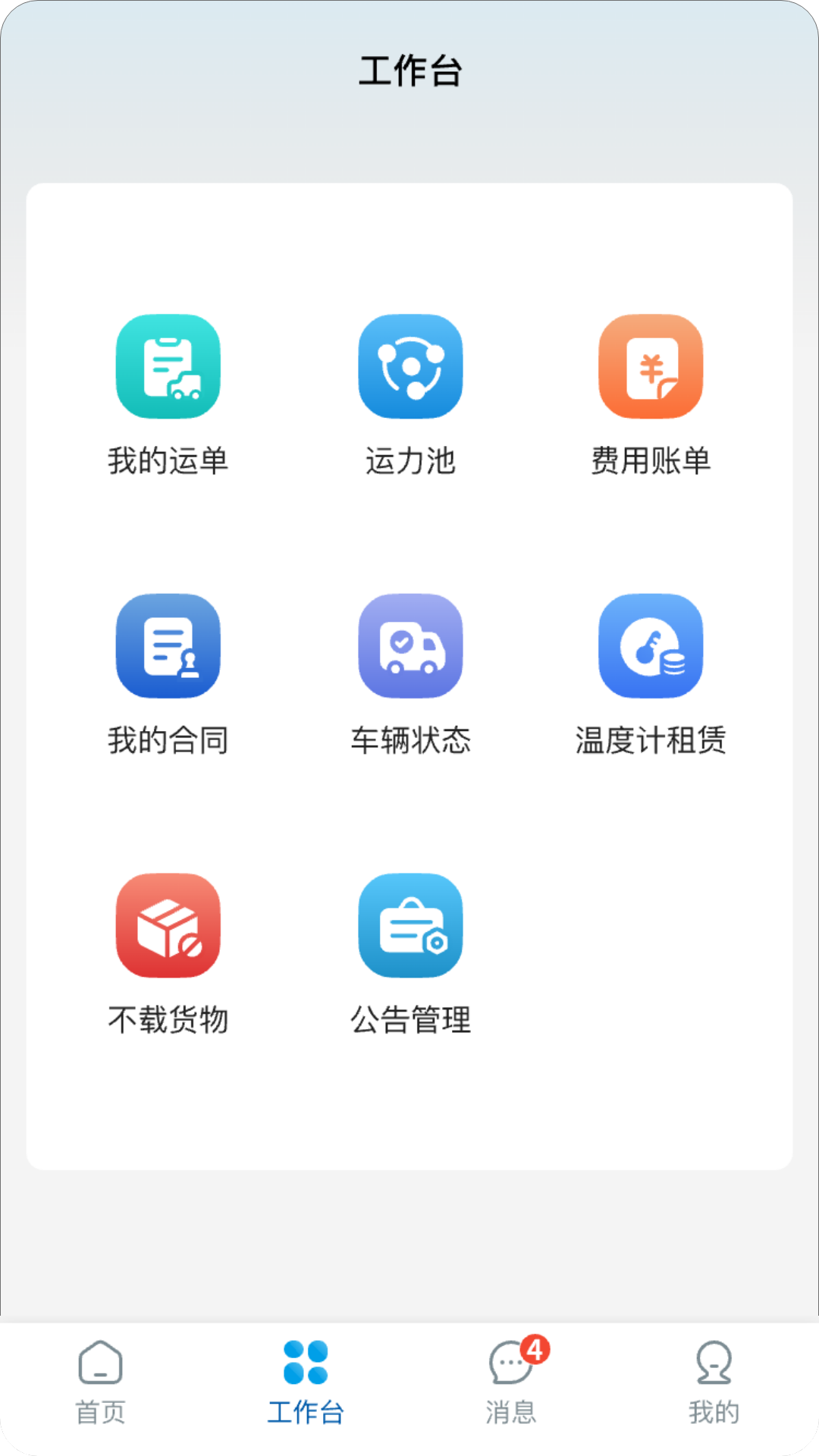
Task: Open the 车辆状态 (Vehicle Status) icon
Action: click(409, 646)
